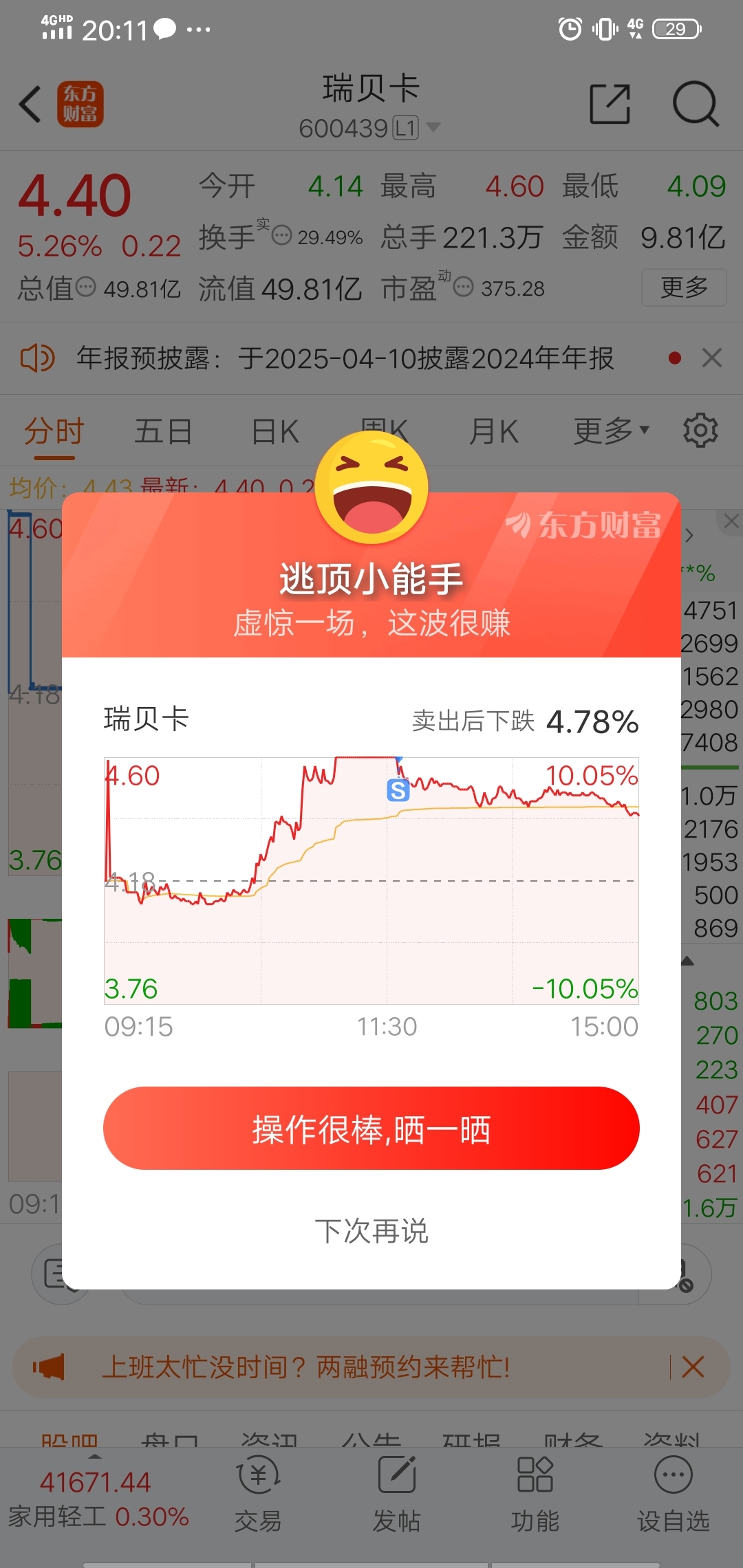Add stock via 设自选
Screen dimensions: 743x1568
pyautogui.click(x=674, y=1494)
